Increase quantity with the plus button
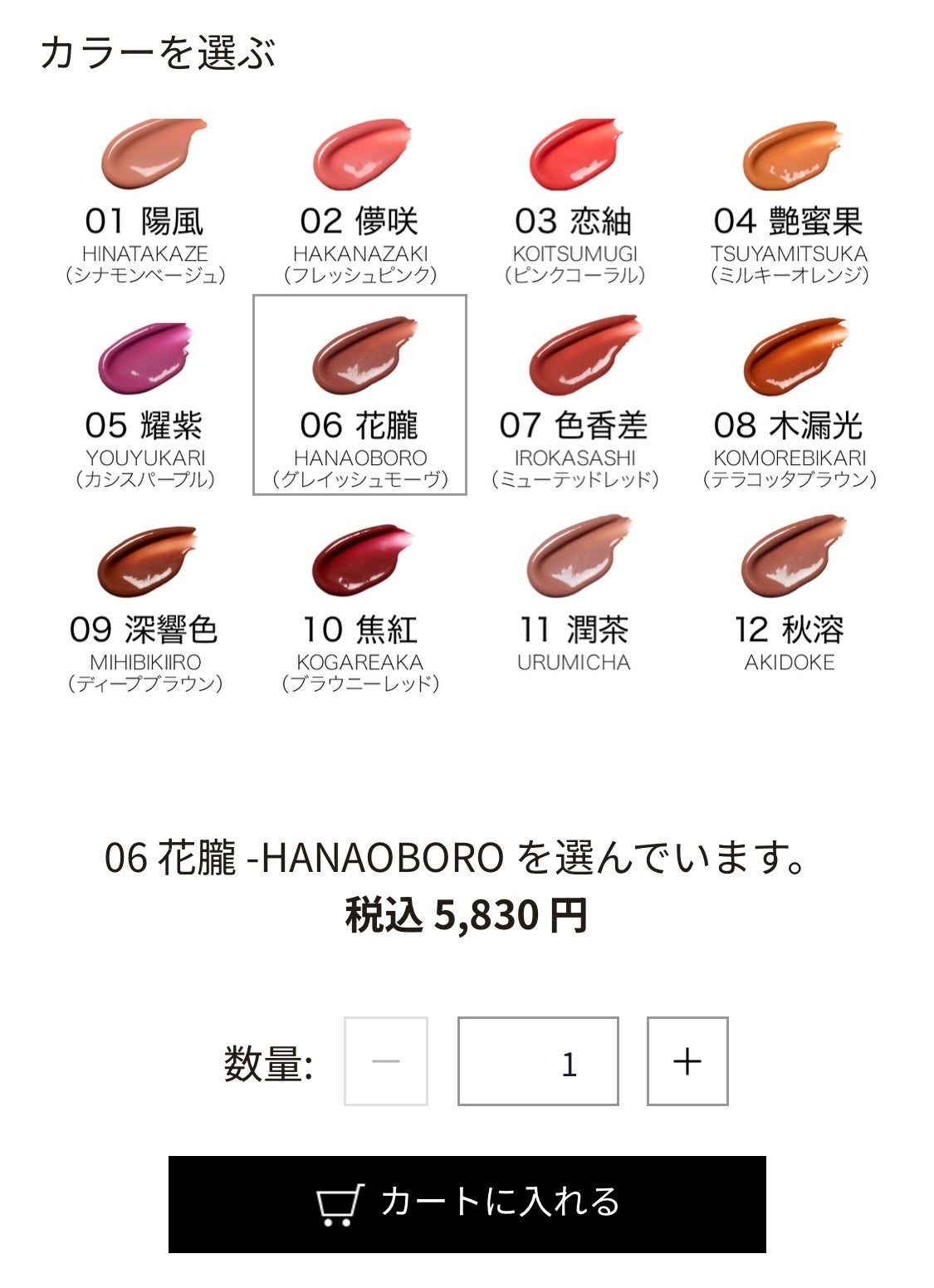934x1288 pixels. pos(687,1061)
